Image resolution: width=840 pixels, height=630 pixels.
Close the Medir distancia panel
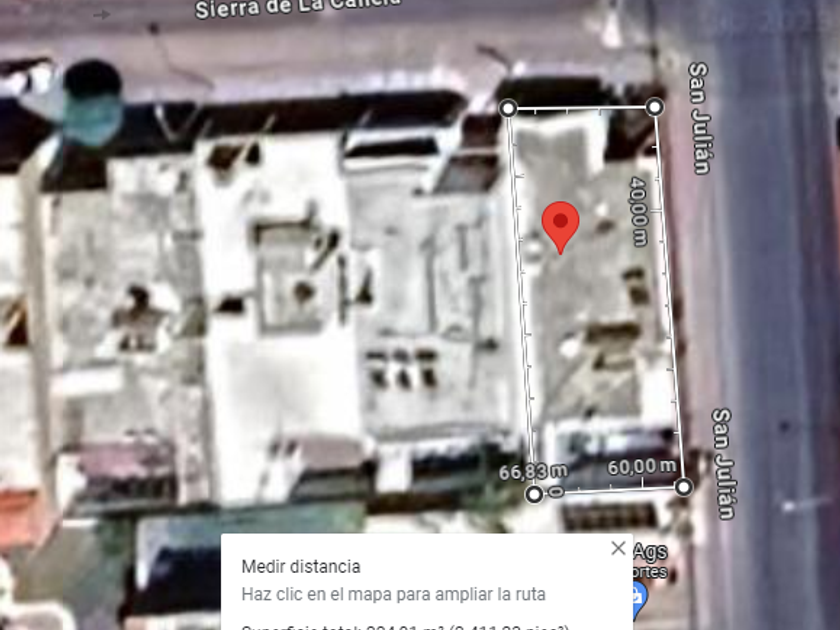point(618,548)
